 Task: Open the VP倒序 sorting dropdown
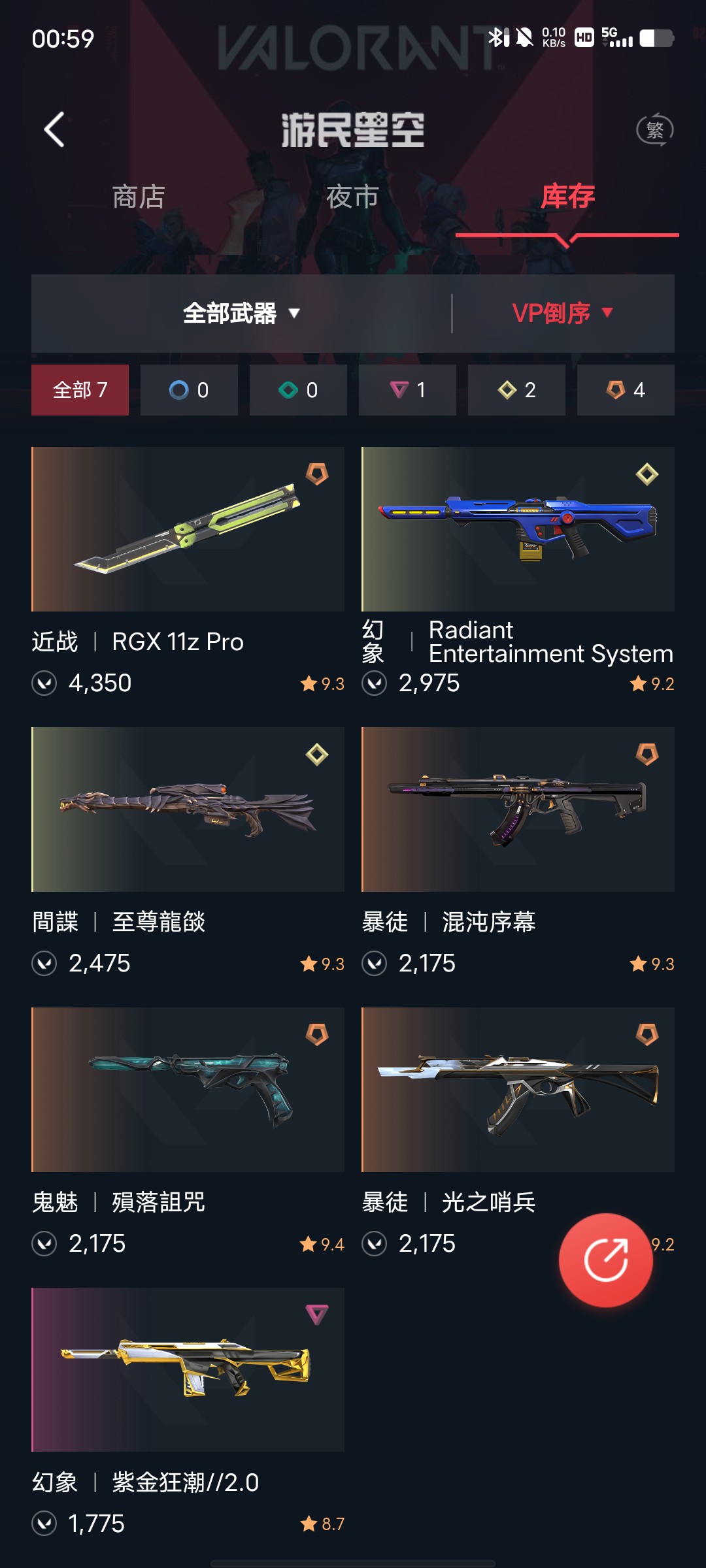click(x=562, y=314)
